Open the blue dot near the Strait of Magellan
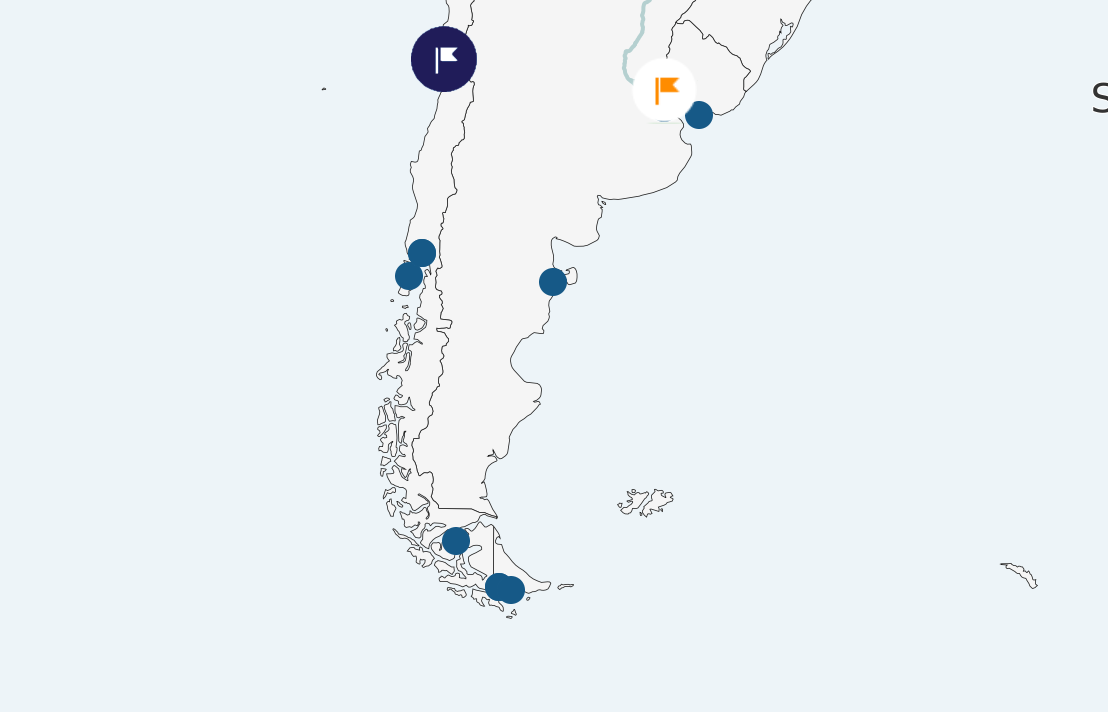Screen dimensions: 1108x712 pos(456,541)
